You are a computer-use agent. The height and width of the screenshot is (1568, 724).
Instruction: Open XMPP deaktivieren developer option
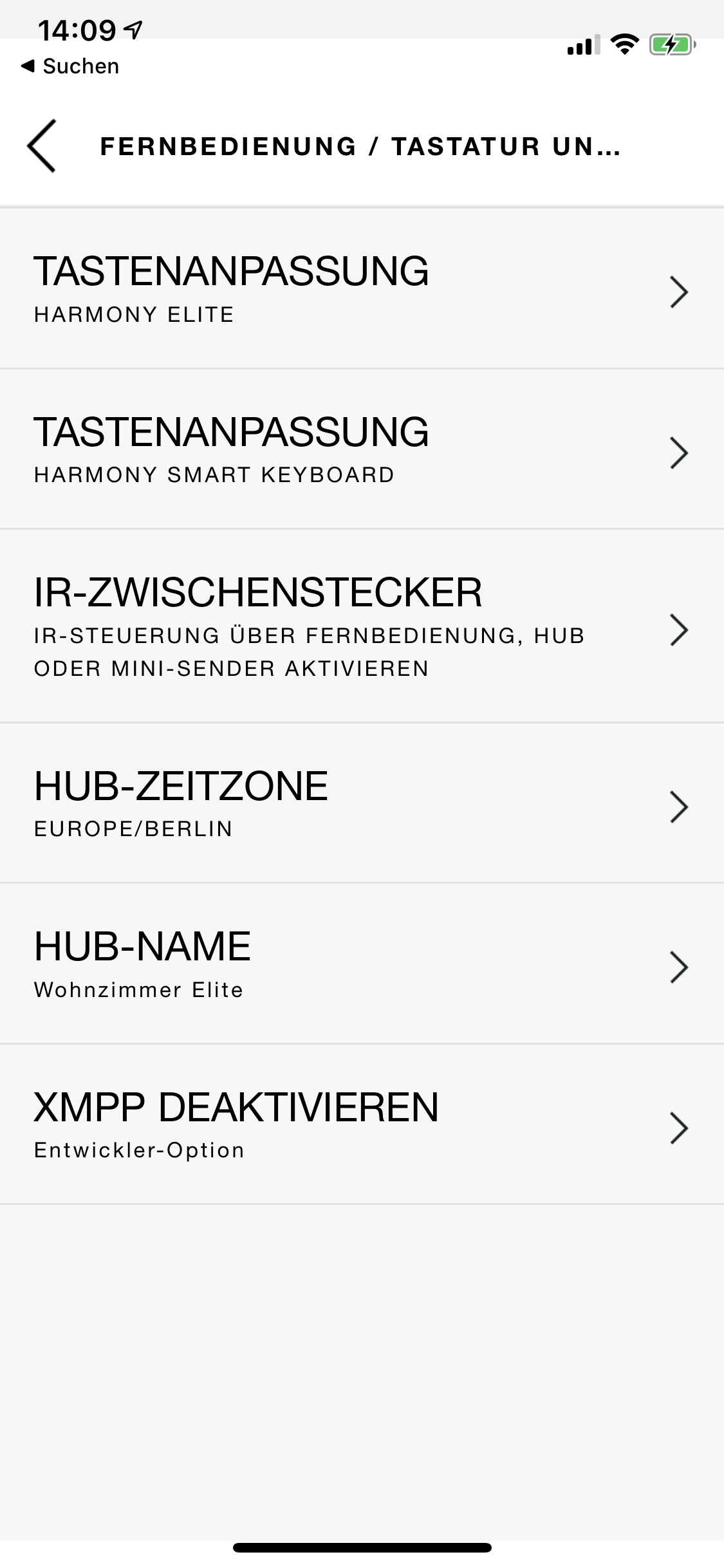[x=360, y=1125]
